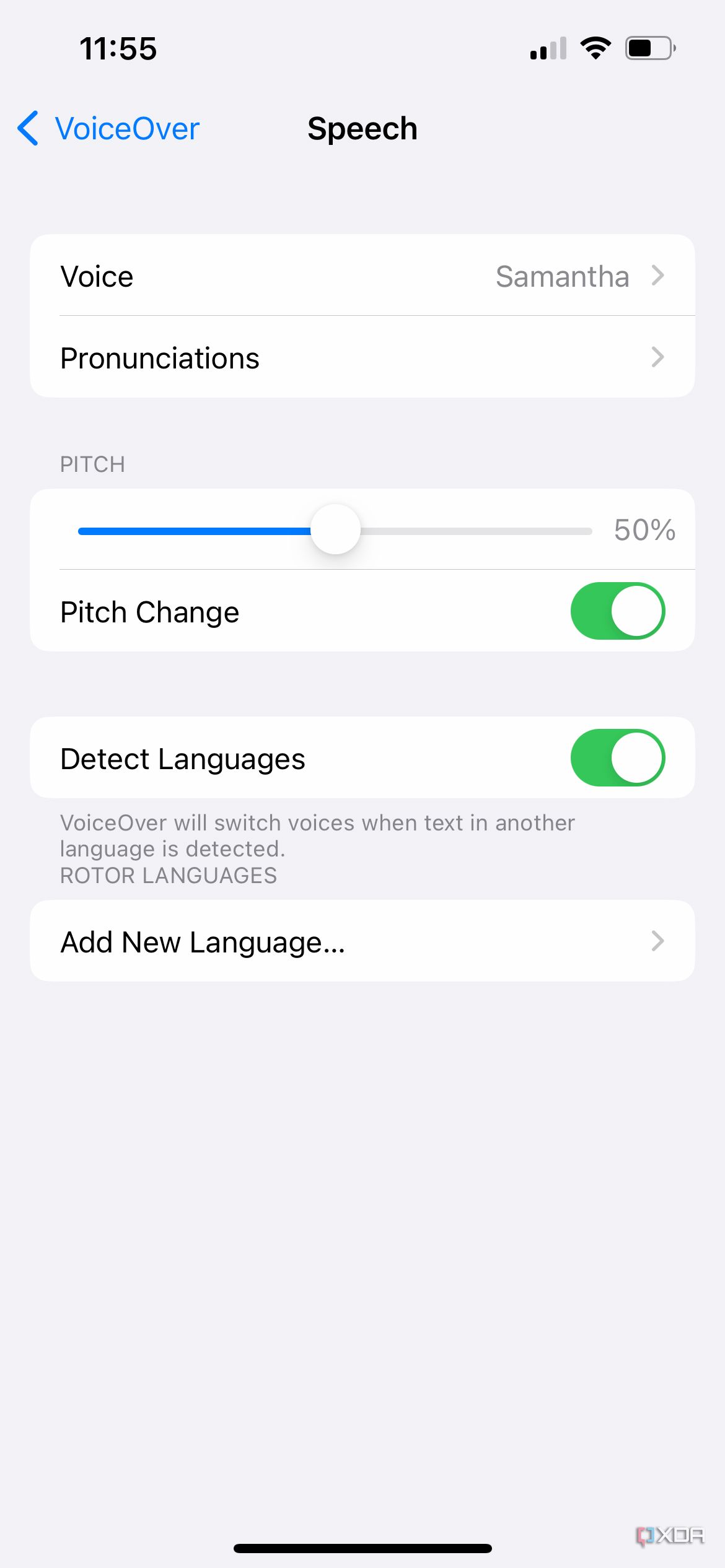
Task: Tap the Wi-Fi status icon
Action: point(594,47)
